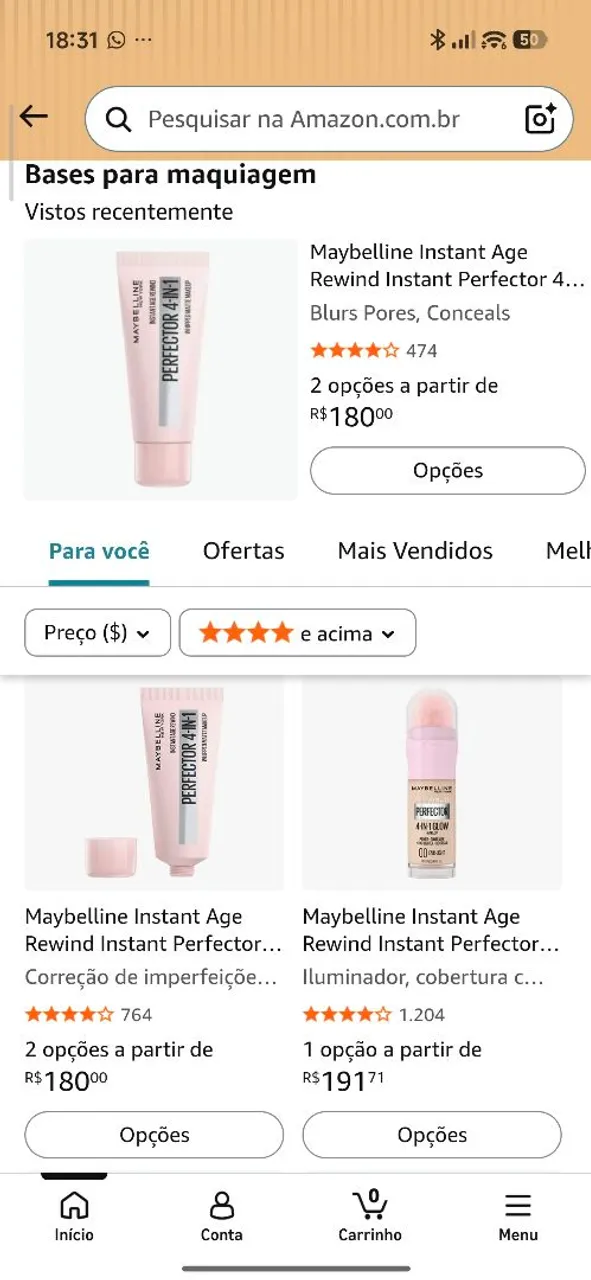The width and height of the screenshot is (591, 1280).
Task: Expand the Preço ($) filter dropdown
Action: 97,633
